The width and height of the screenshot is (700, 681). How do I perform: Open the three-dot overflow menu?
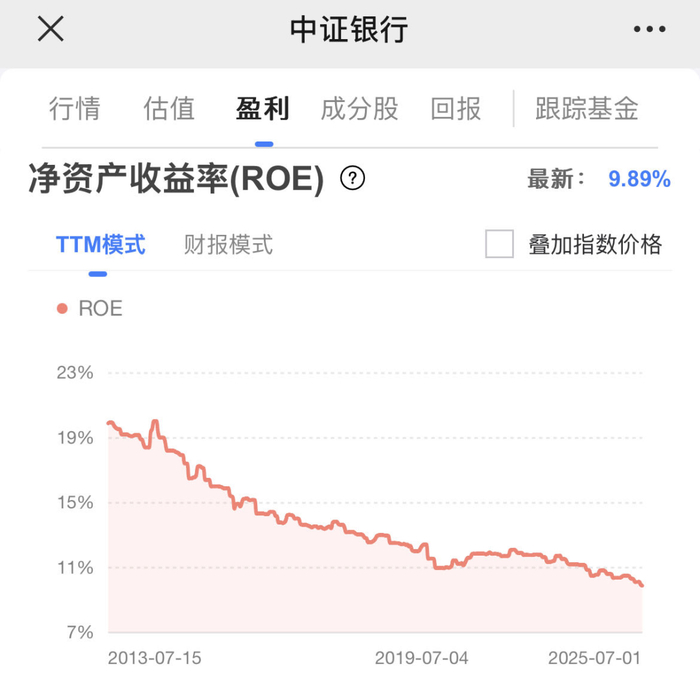649,30
